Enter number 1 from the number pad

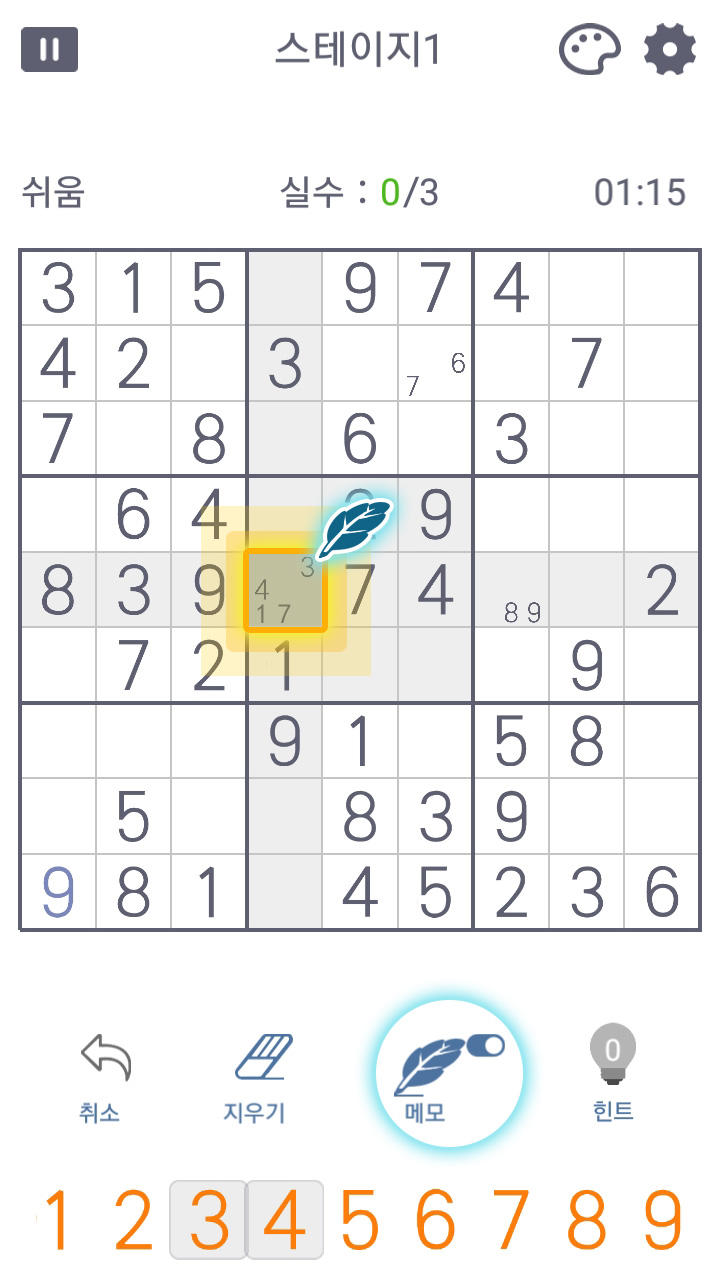58,1220
